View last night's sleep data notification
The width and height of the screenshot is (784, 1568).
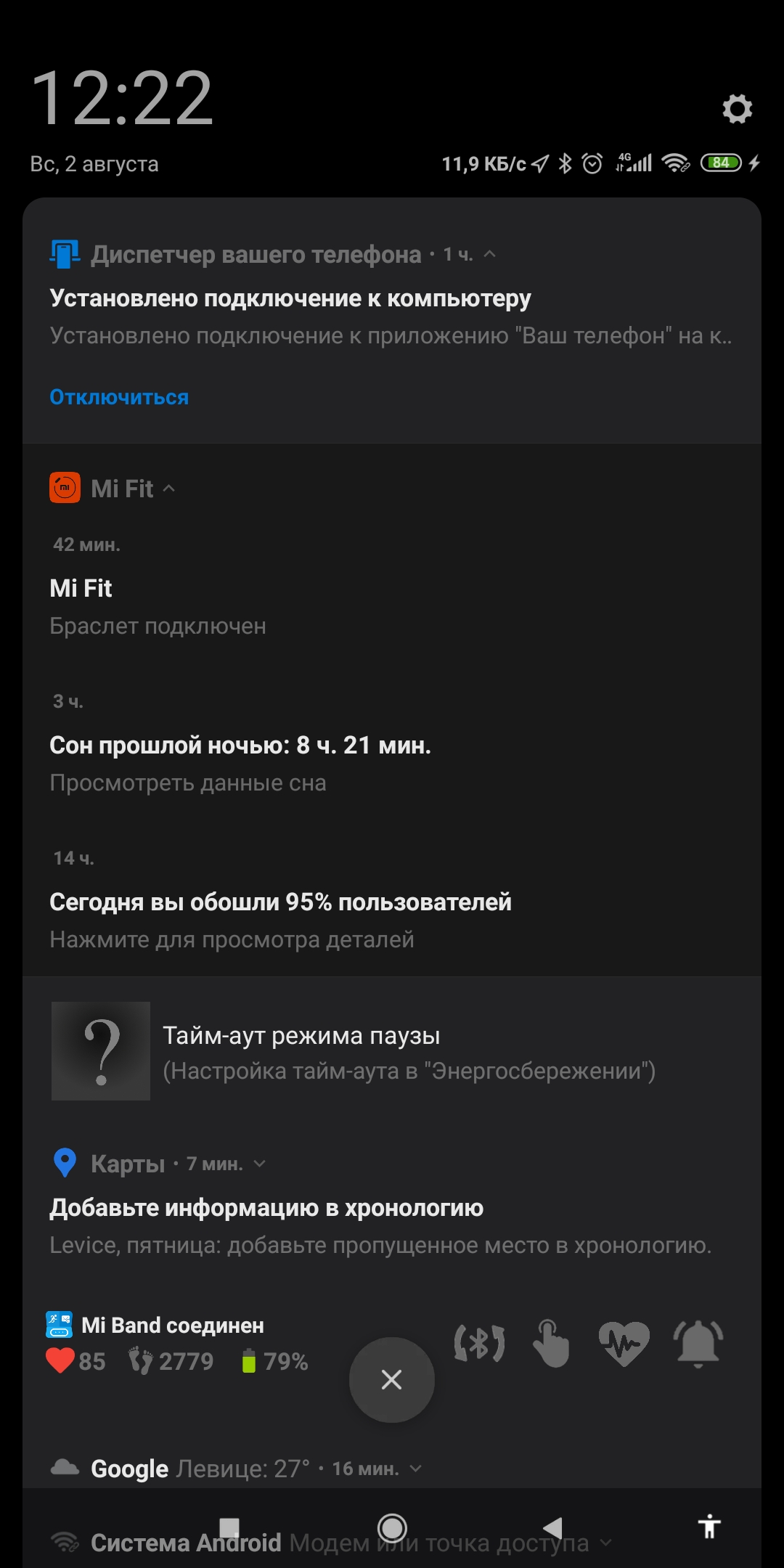pos(240,763)
